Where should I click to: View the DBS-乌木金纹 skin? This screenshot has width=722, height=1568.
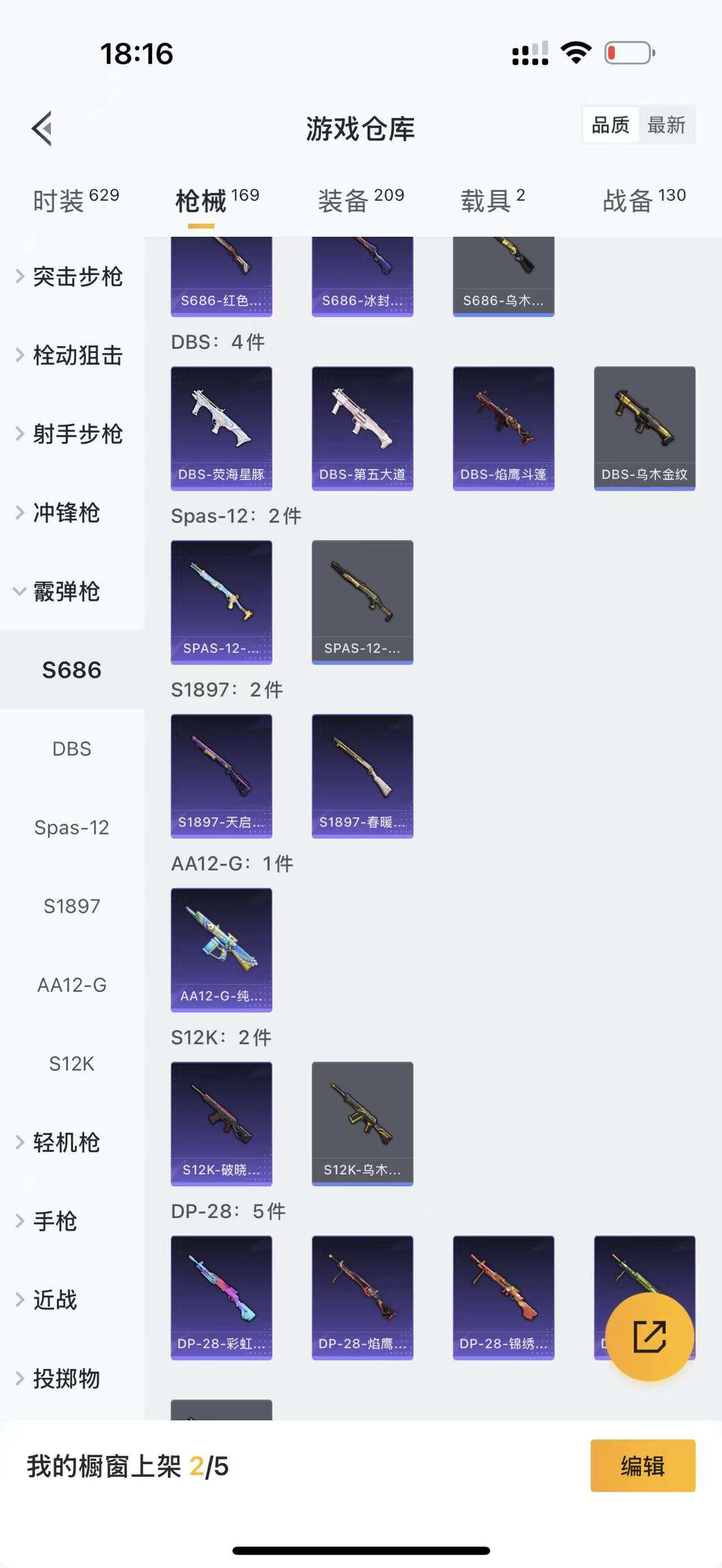(x=645, y=428)
